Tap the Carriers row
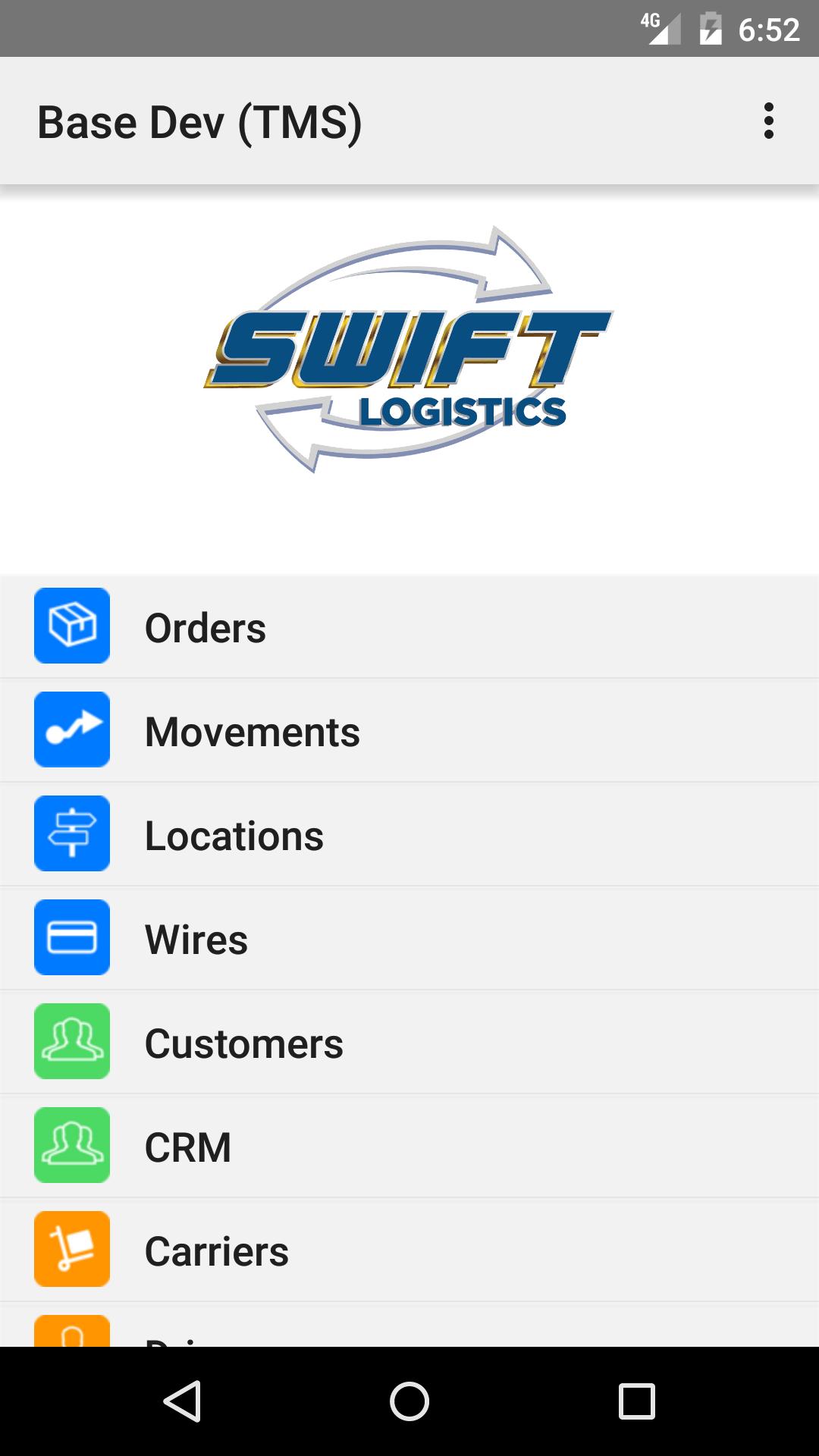 [x=409, y=1250]
